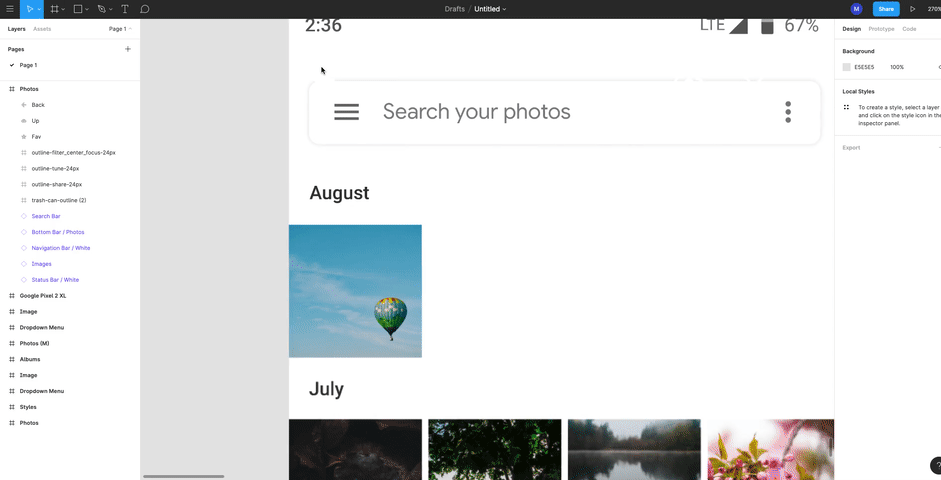Viewport: 941px width, 480px height.
Task: Switch to the Prototype tab
Action: [x=881, y=29]
